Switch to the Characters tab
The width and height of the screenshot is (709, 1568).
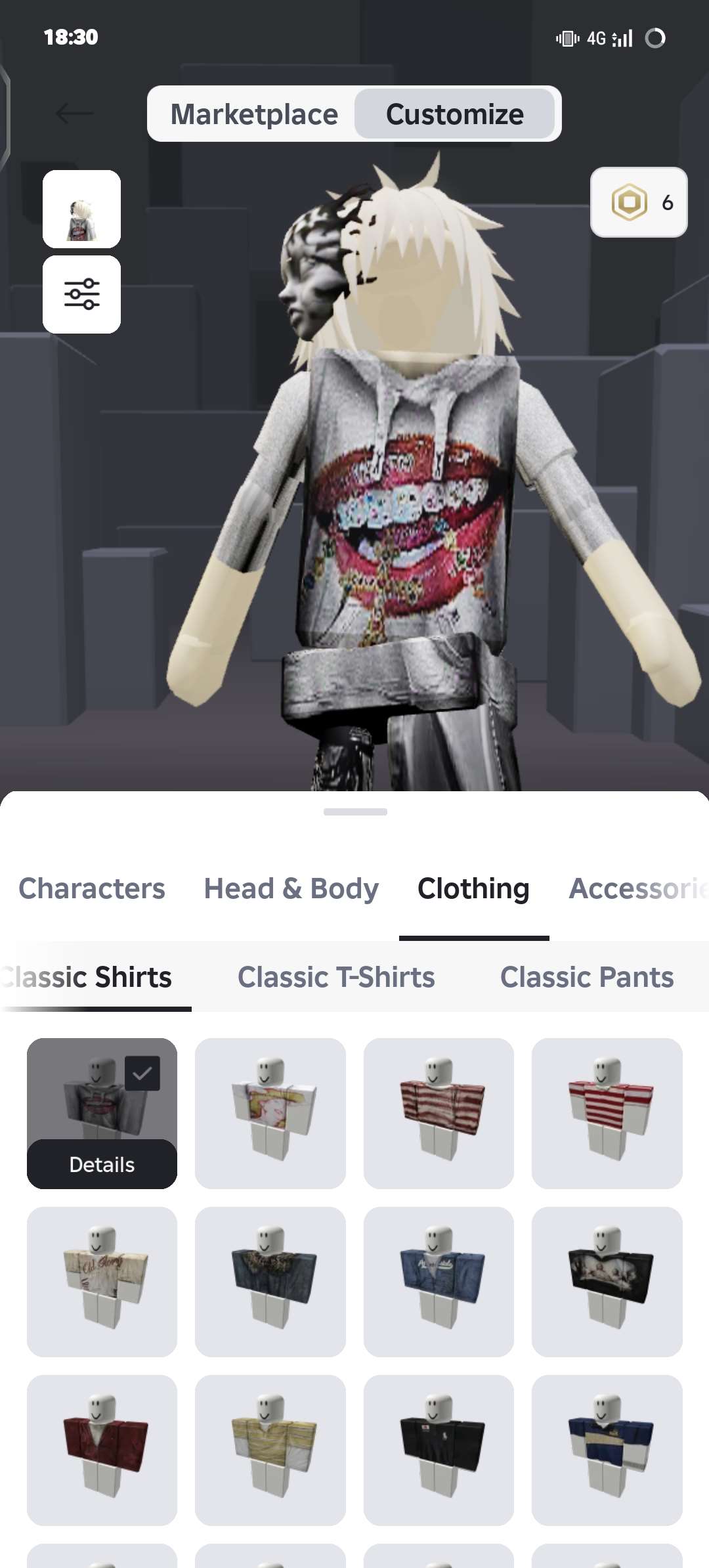tap(92, 888)
